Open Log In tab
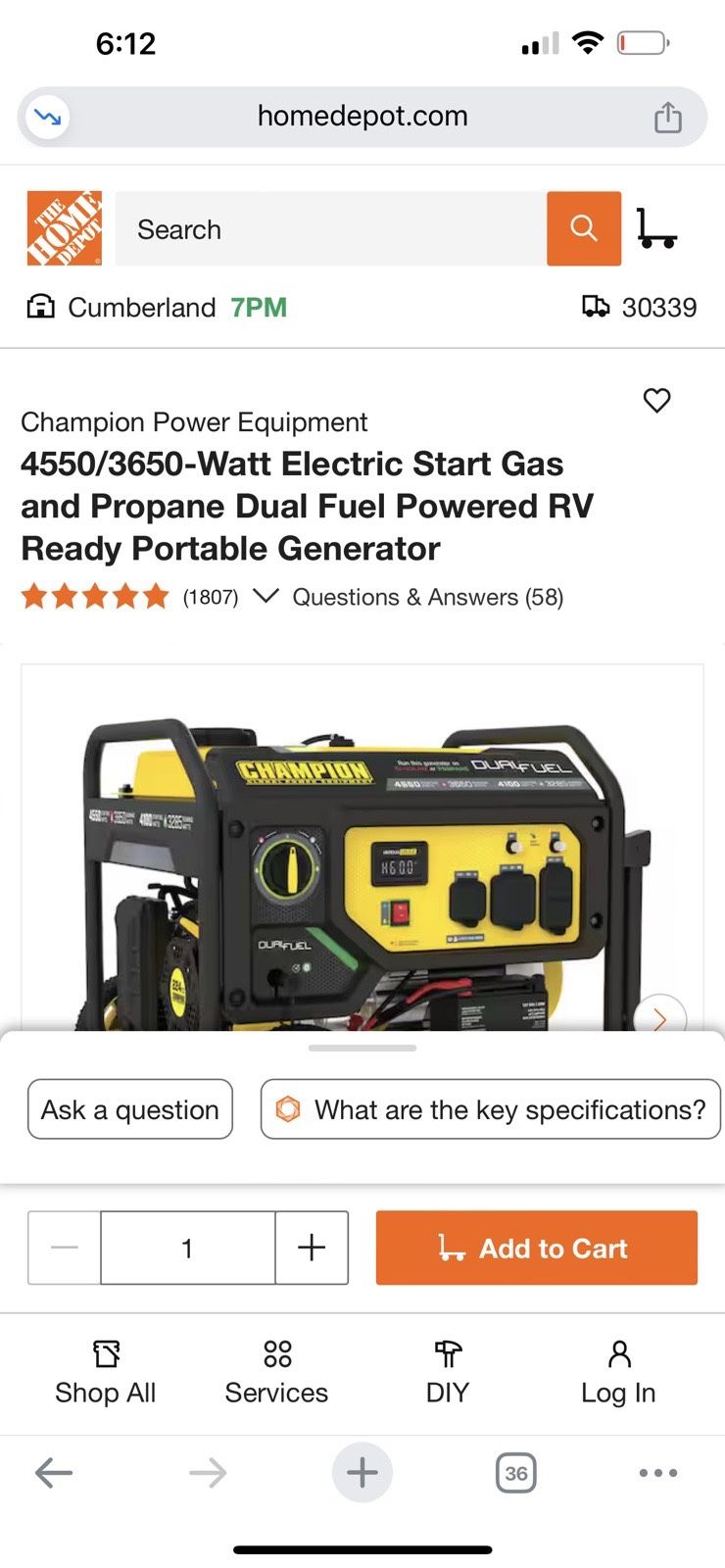This screenshot has width=725, height=1568. [618, 1372]
